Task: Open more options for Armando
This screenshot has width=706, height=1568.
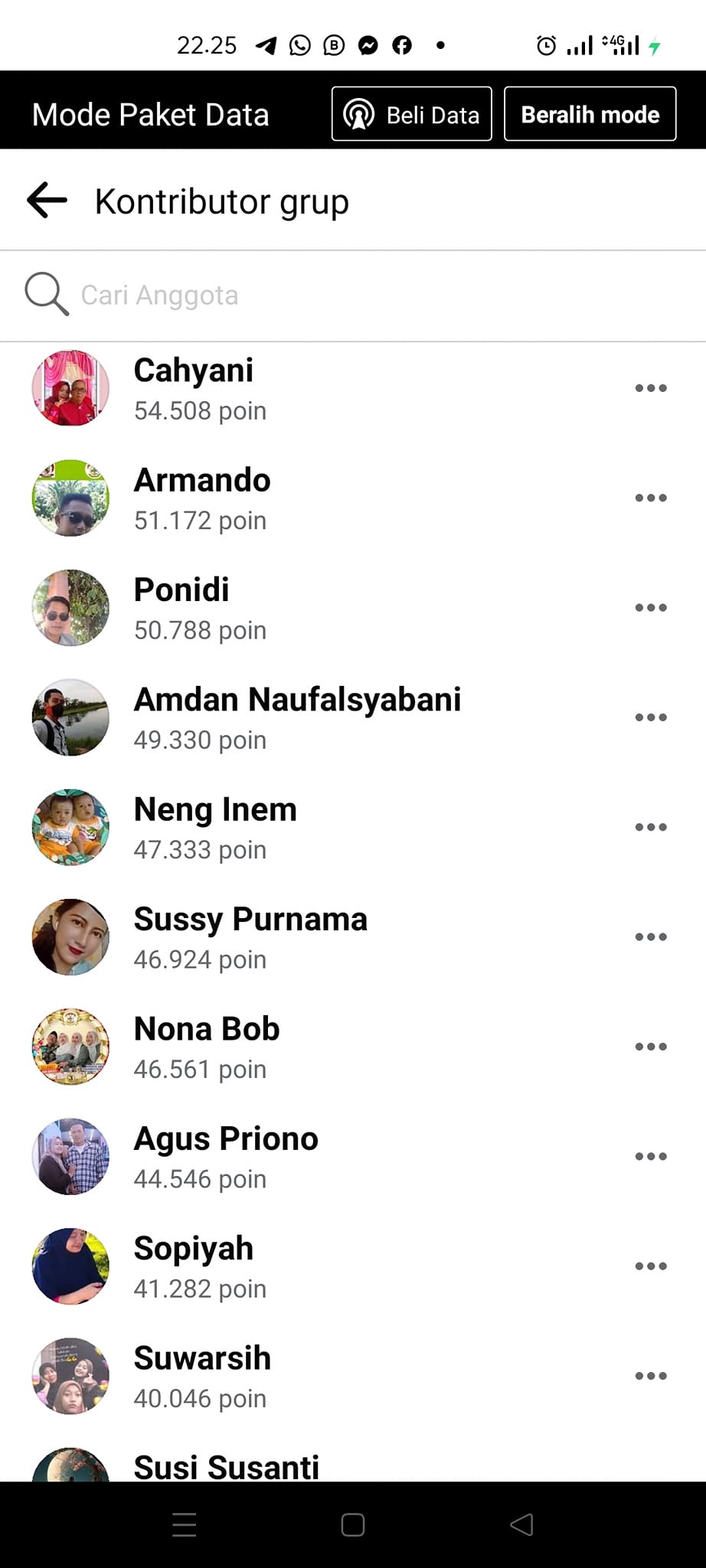Action: click(x=650, y=498)
